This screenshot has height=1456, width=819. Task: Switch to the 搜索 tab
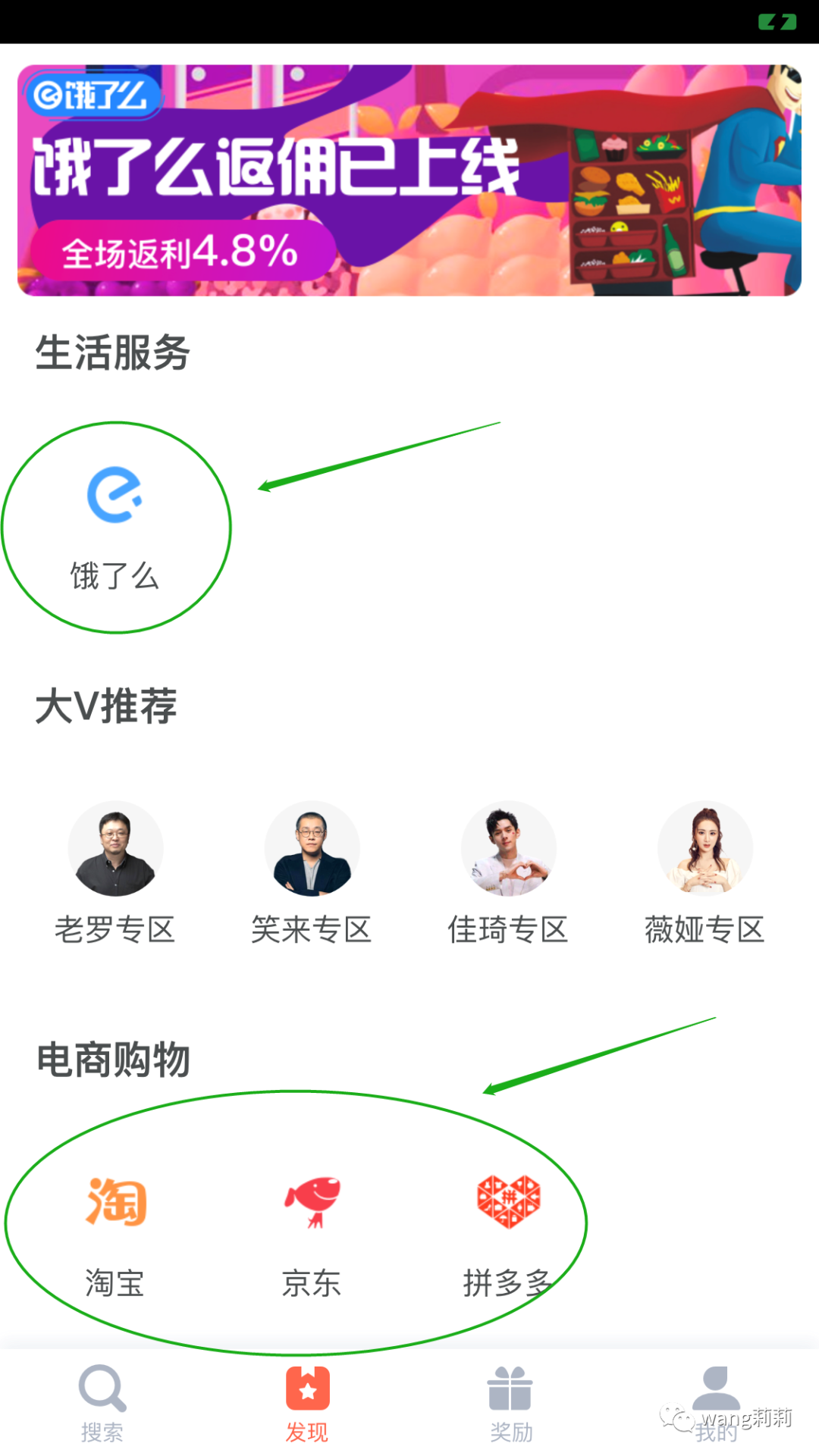click(102, 1404)
